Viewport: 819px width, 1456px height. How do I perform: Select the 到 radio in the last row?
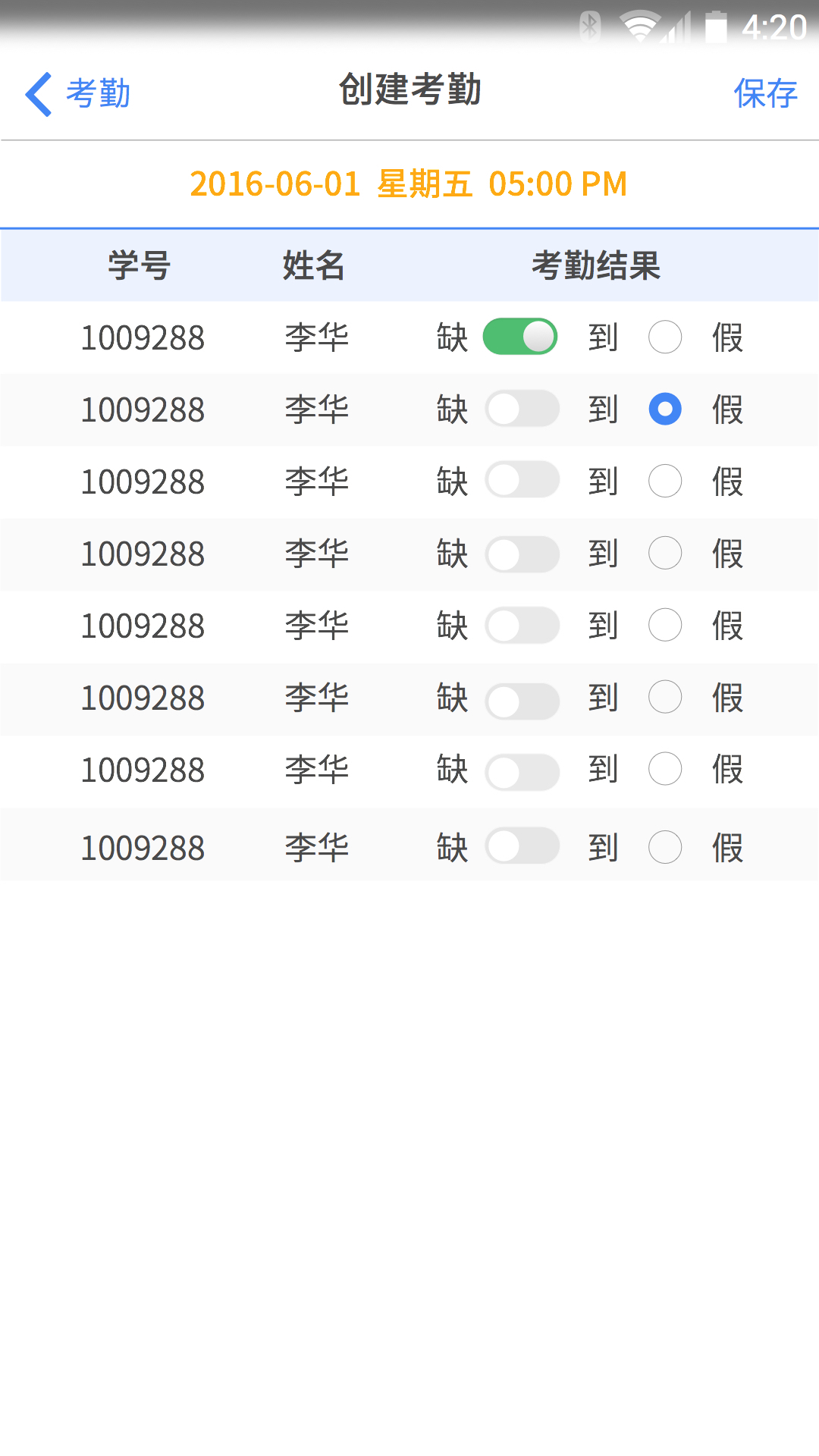click(665, 847)
